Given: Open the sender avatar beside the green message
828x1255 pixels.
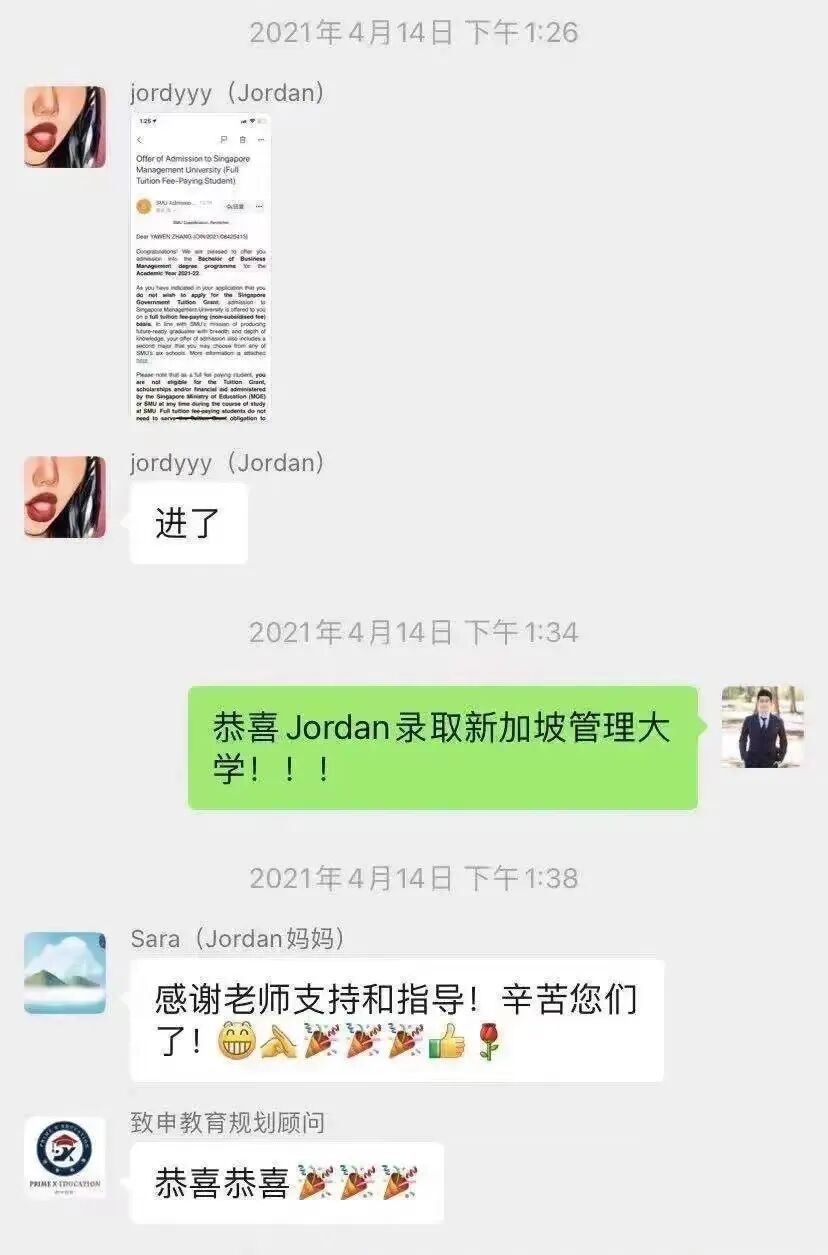Looking at the screenshot, I should tap(762, 727).
